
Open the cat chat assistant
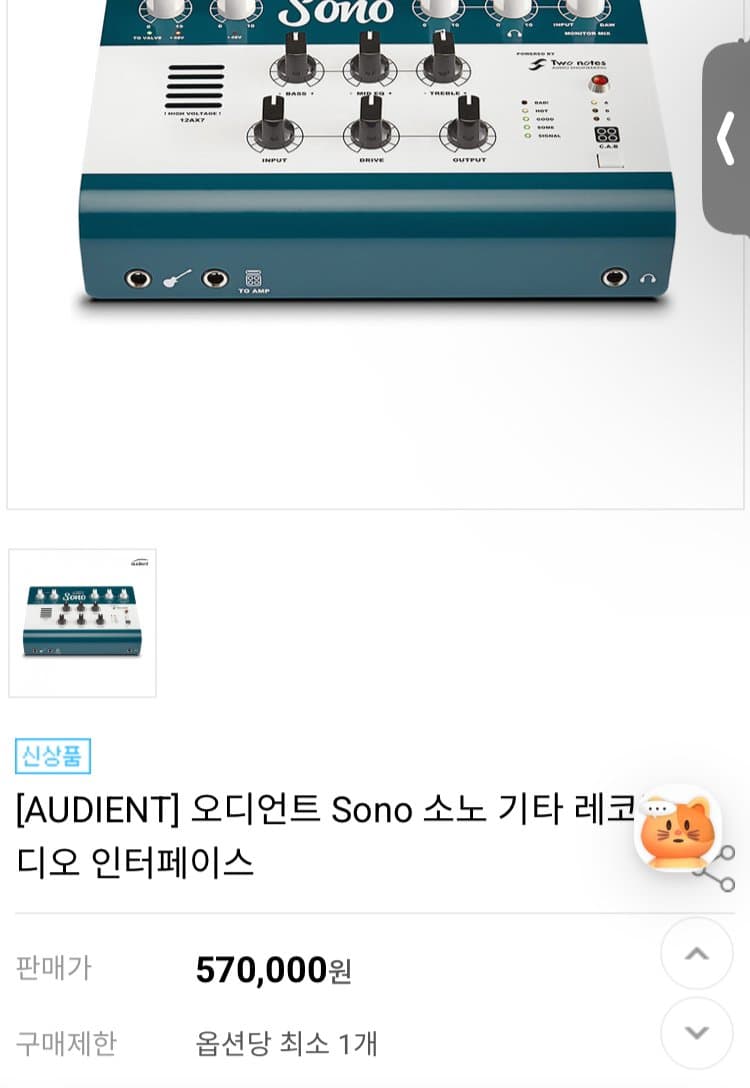pos(677,829)
